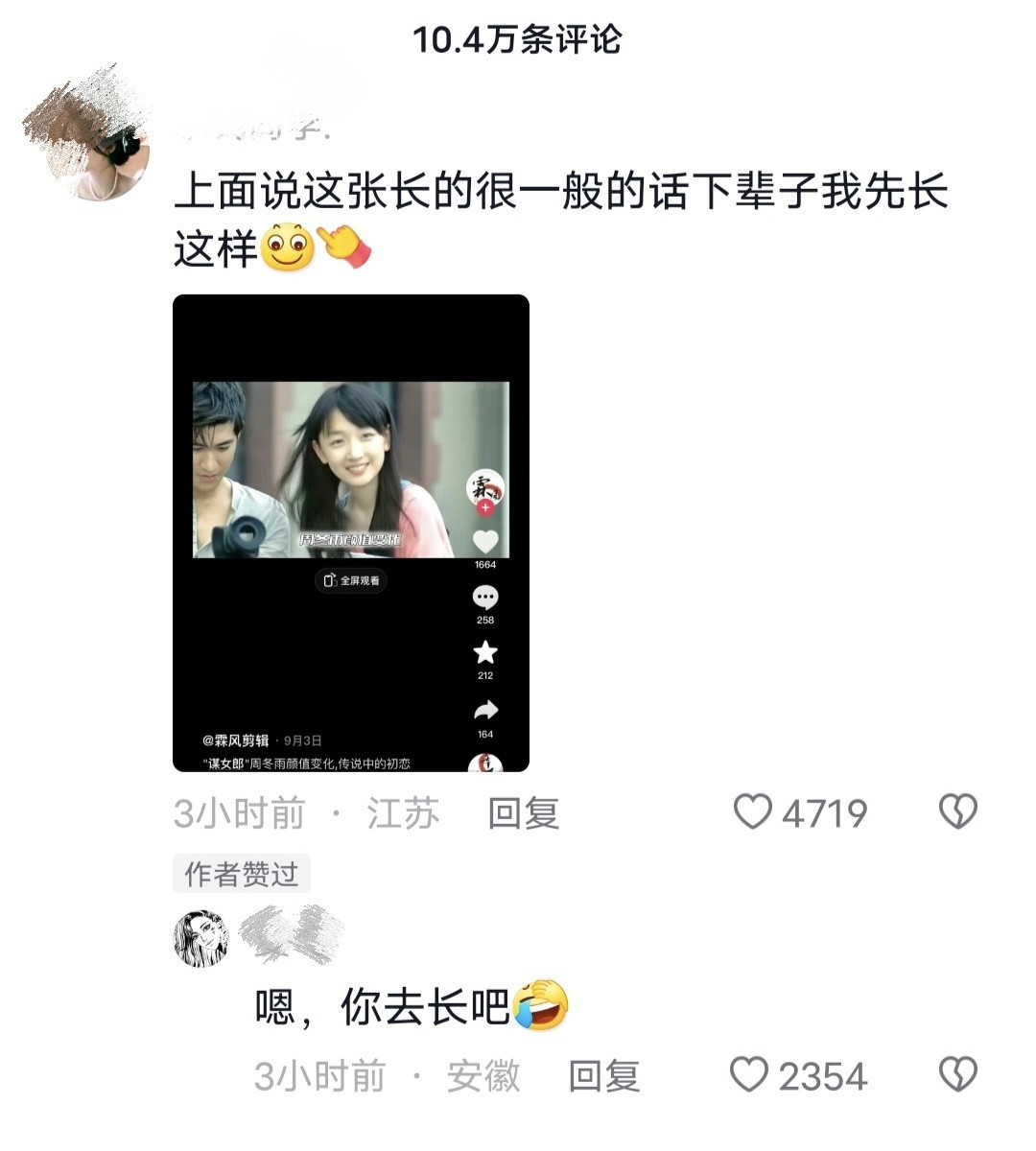This screenshot has height=1151, width=1036.
Task: Dislike the comment with 4719 likes
Action: pos(957,812)
